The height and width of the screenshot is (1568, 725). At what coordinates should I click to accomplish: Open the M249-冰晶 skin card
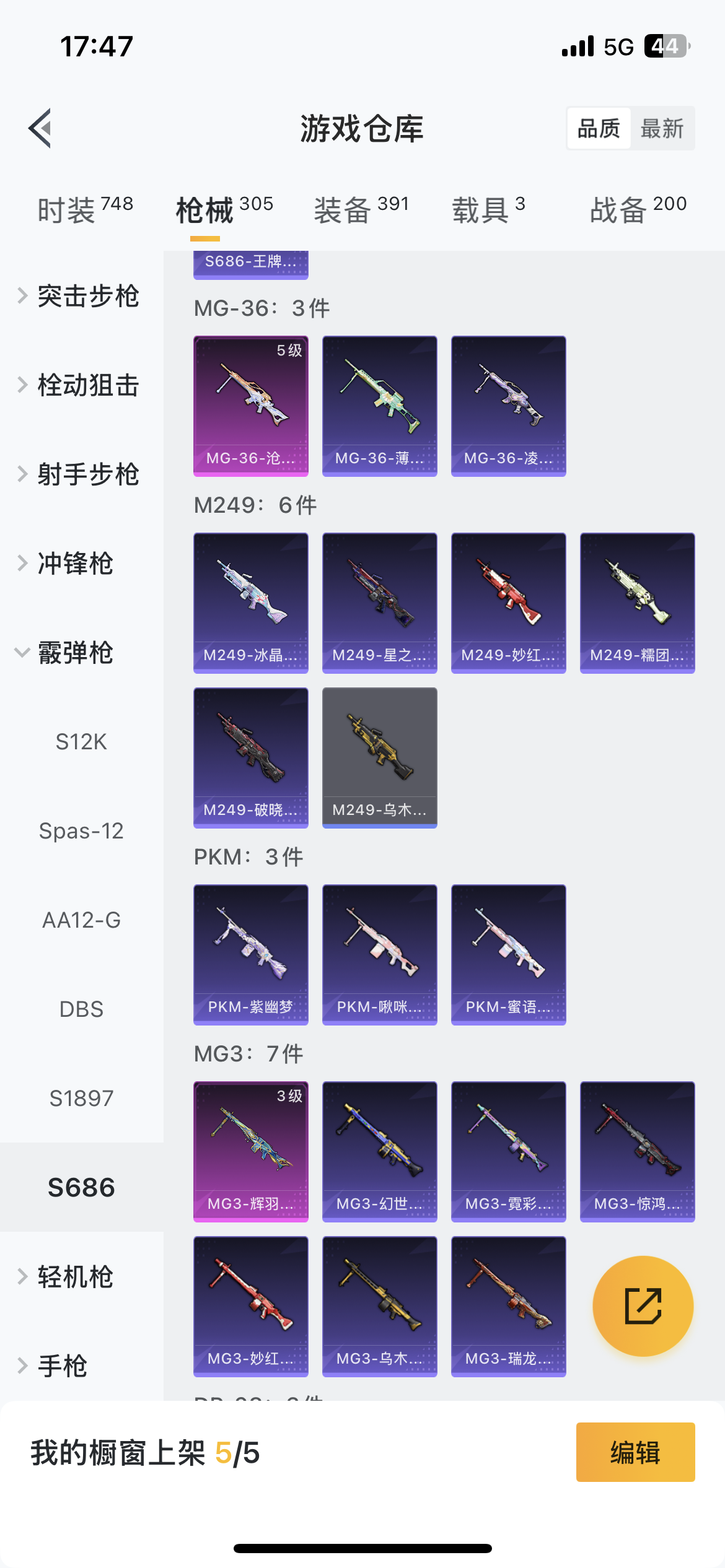click(x=251, y=603)
